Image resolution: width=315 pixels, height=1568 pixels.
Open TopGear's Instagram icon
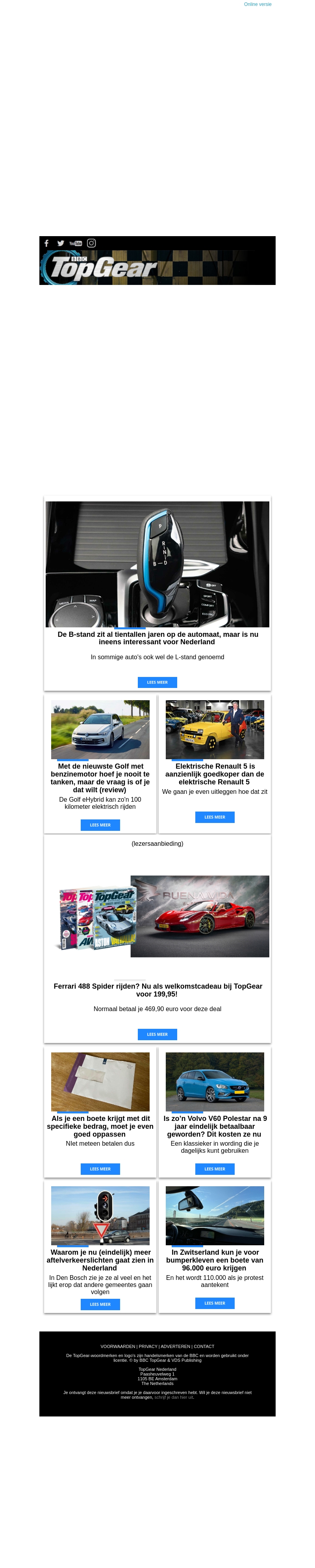[x=91, y=243]
